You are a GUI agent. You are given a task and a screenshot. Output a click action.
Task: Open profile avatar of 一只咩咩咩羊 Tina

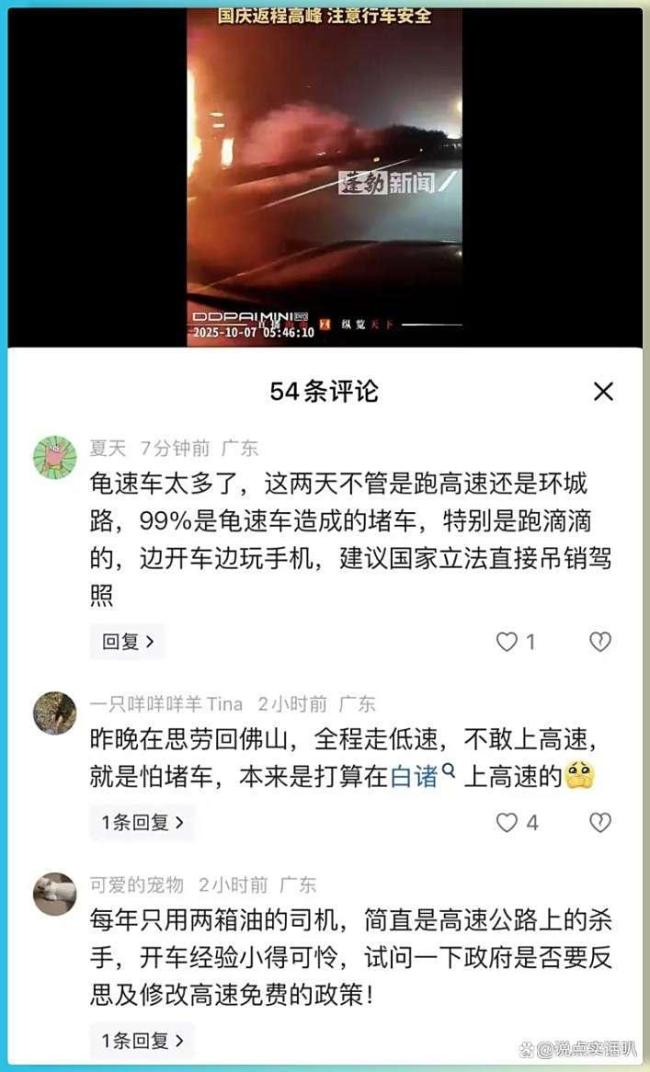(54, 712)
